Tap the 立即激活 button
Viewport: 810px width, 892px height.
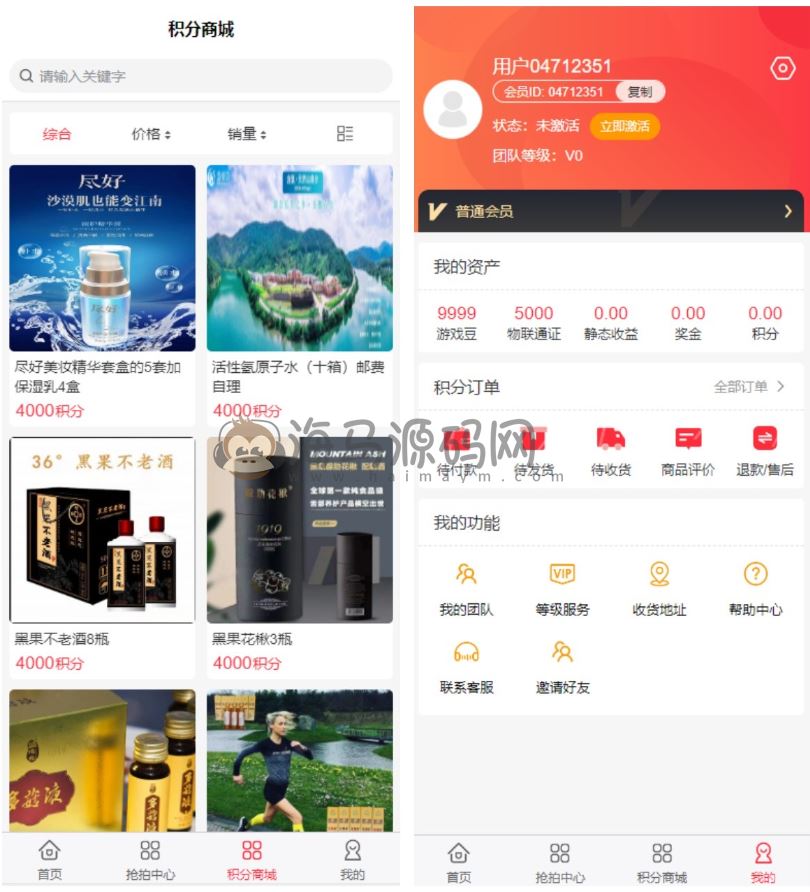[x=624, y=126]
